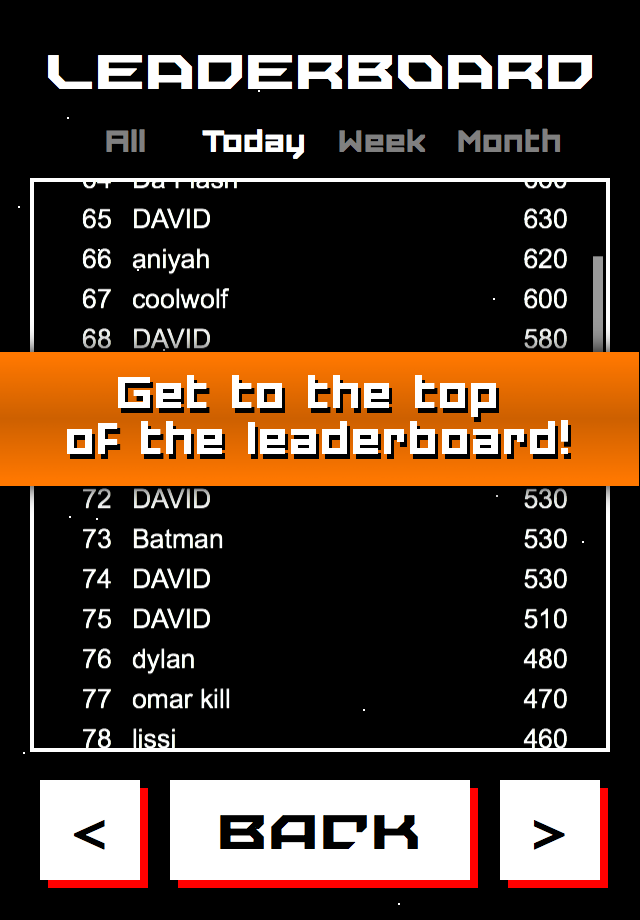Switch to Month rankings

coord(508,141)
